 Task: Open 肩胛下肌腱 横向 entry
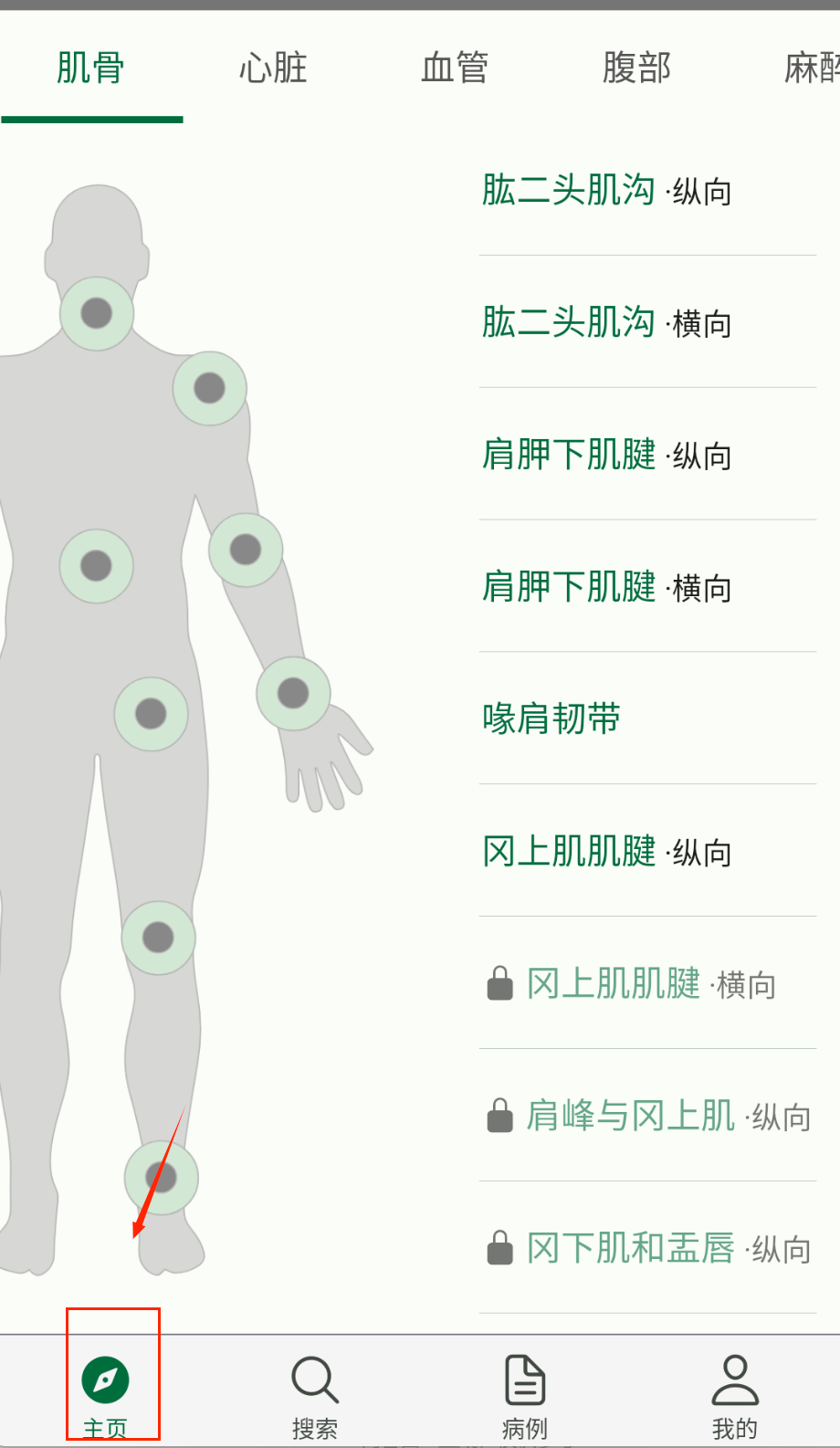pos(607,587)
